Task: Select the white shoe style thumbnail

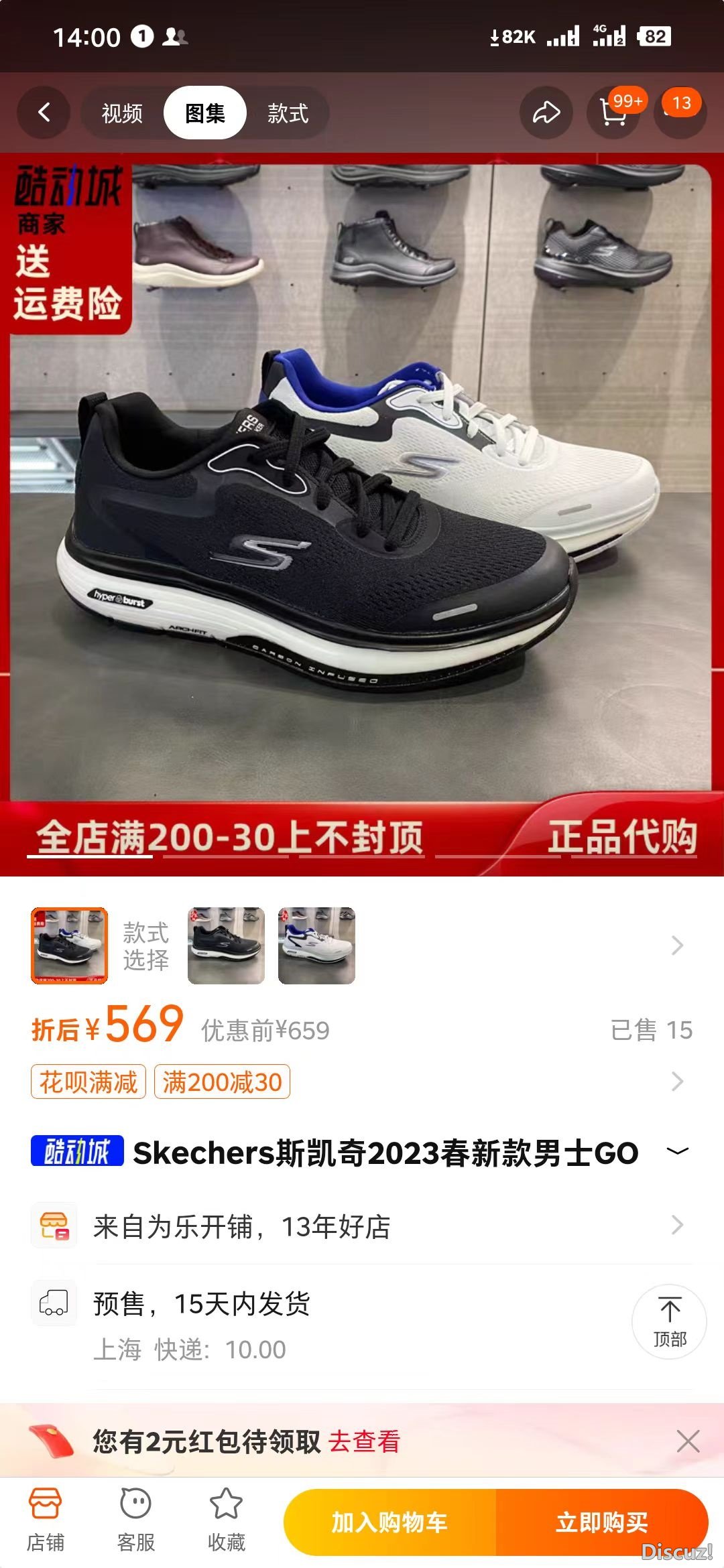Action: pyautogui.click(x=316, y=945)
